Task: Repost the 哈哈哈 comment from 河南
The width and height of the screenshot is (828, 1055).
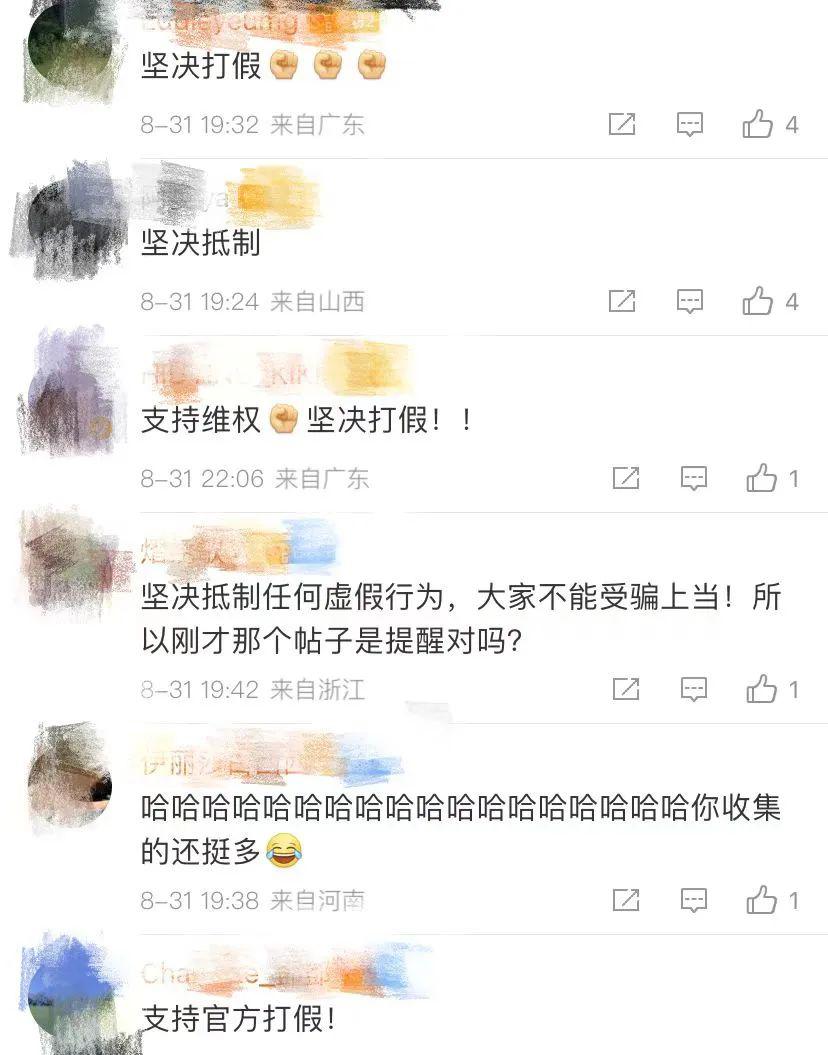Action: tap(626, 900)
